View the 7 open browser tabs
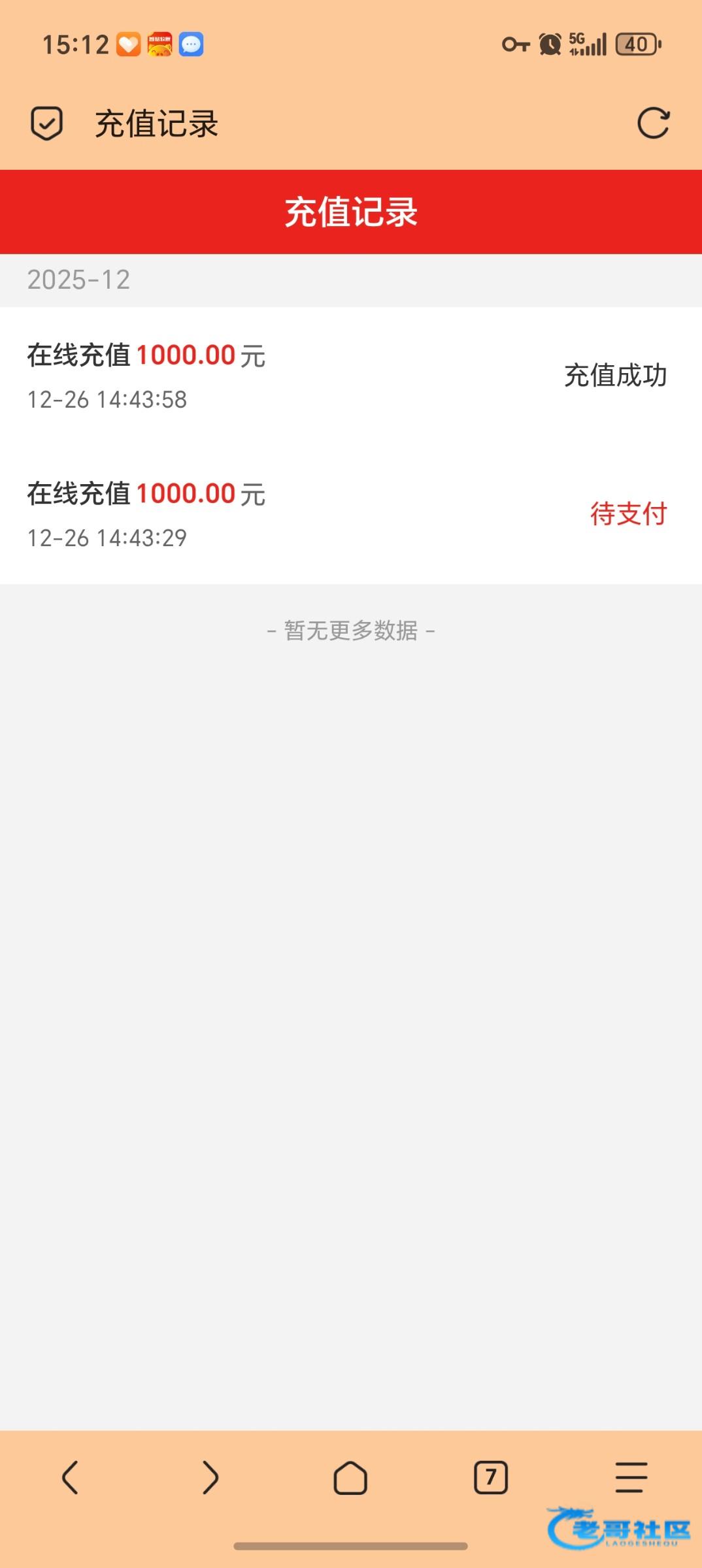This screenshot has width=702, height=1568. (x=490, y=1478)
